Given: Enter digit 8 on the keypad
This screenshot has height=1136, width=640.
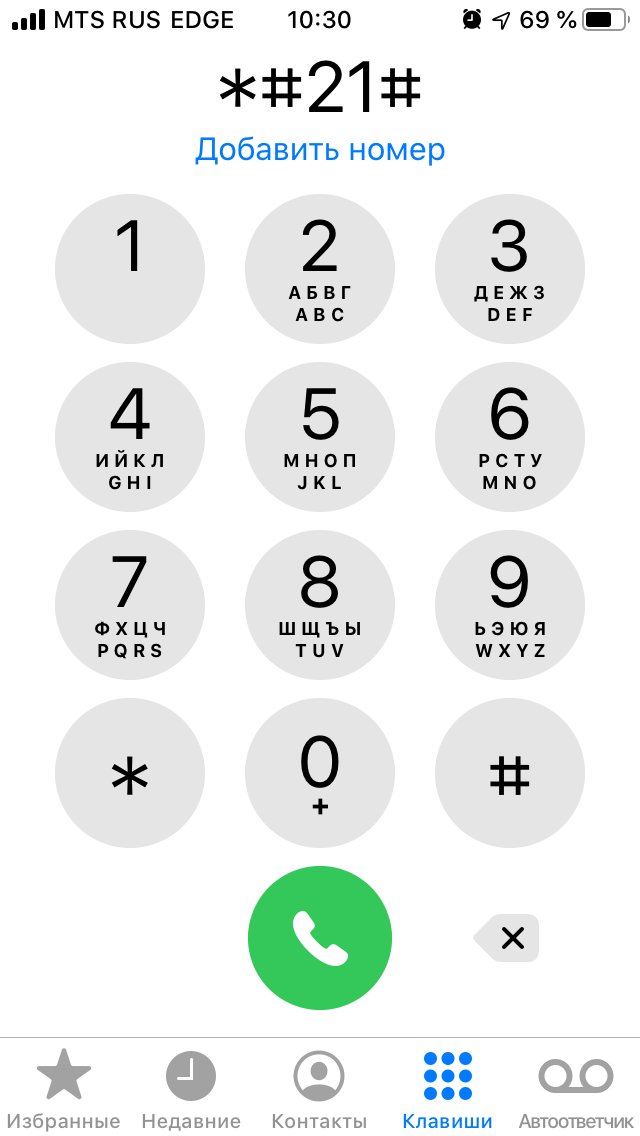Looking at the screenshot, I should (320, 605).
